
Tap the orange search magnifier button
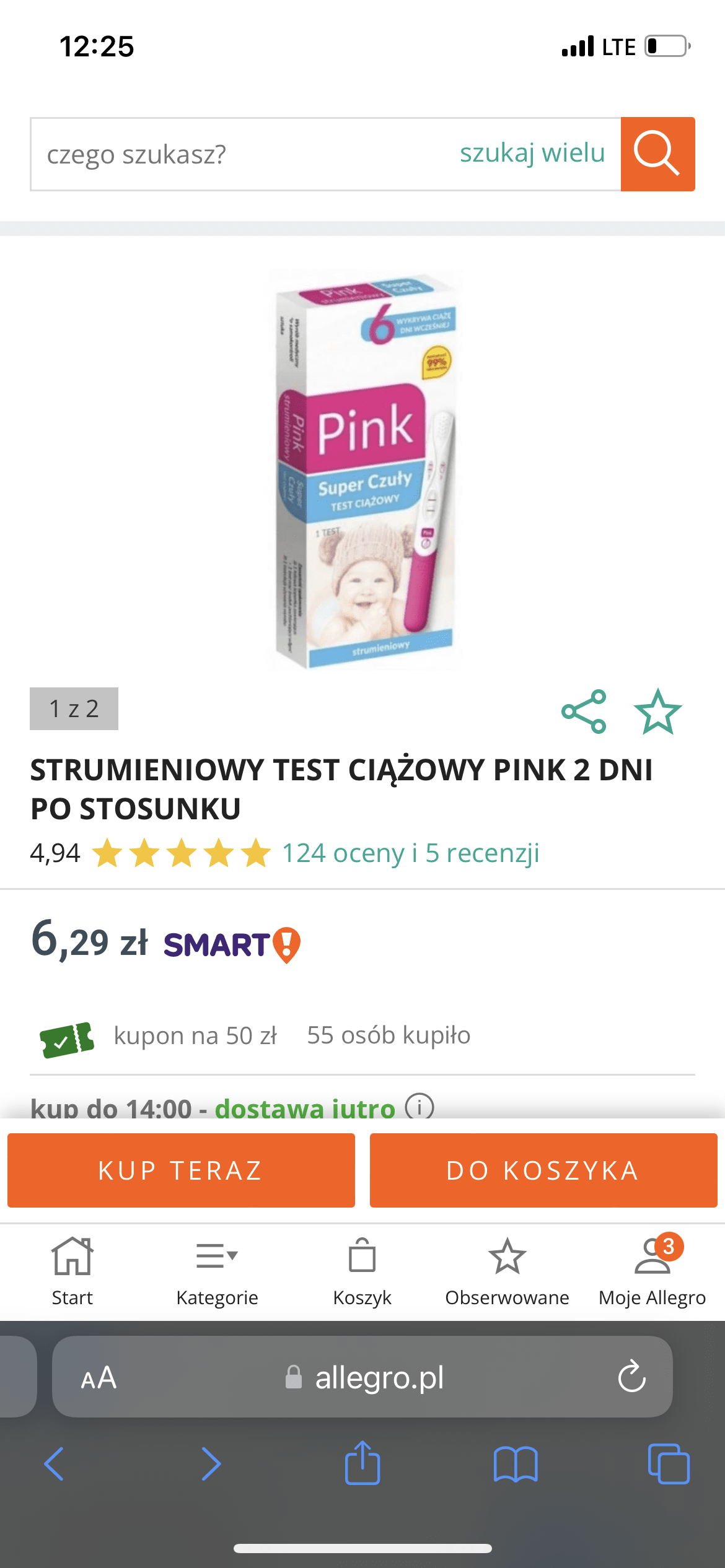point(657,154)
